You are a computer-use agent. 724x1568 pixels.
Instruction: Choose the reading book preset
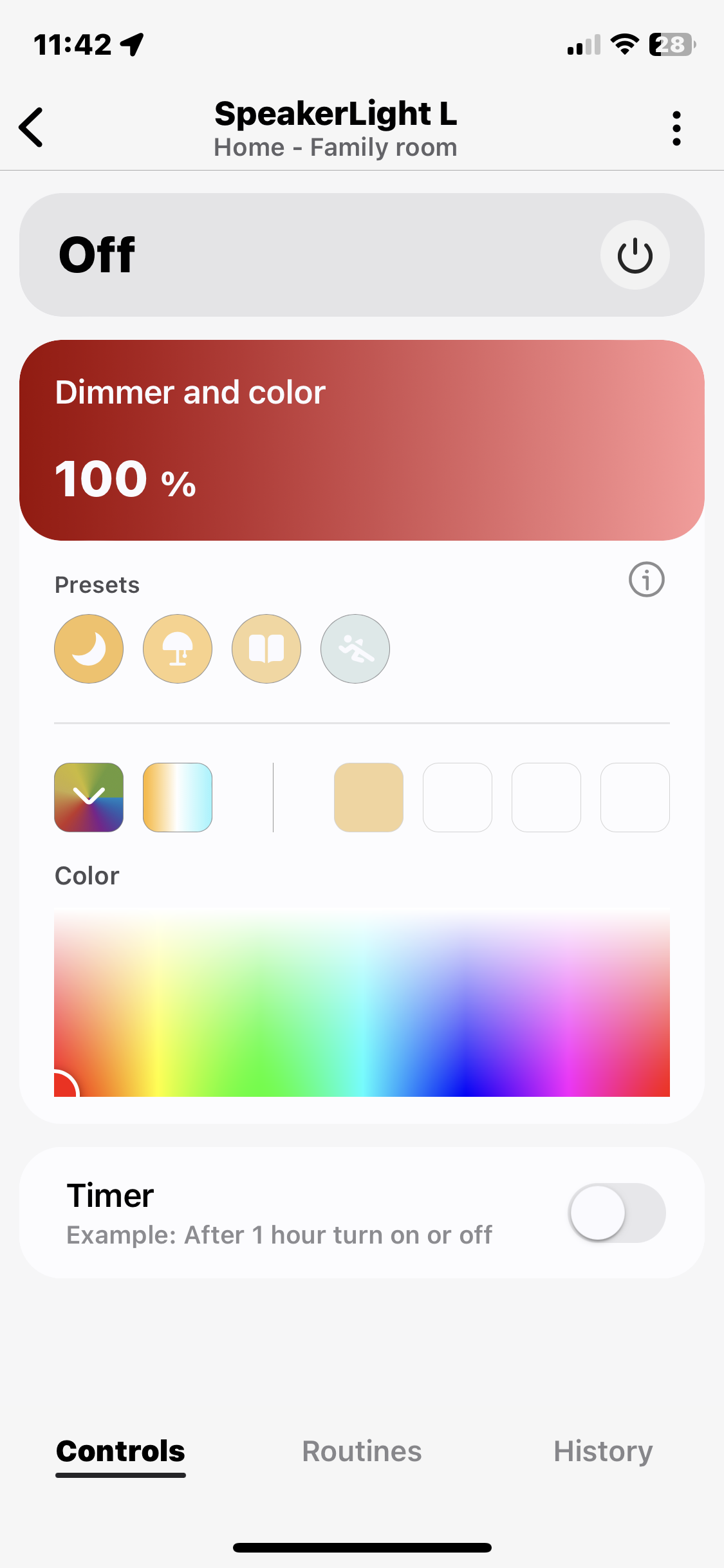266,649
